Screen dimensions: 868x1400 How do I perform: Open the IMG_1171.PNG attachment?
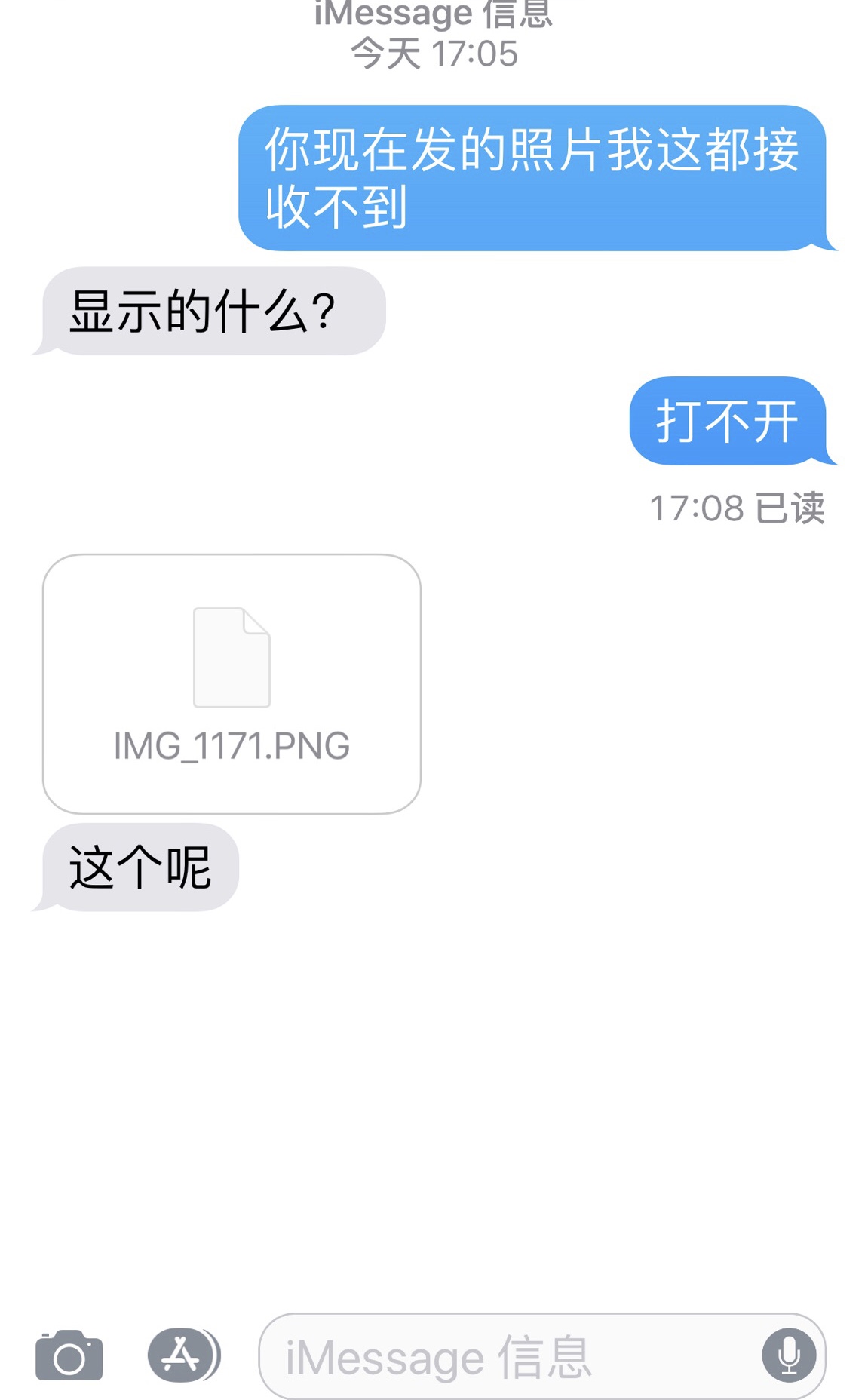232,683
